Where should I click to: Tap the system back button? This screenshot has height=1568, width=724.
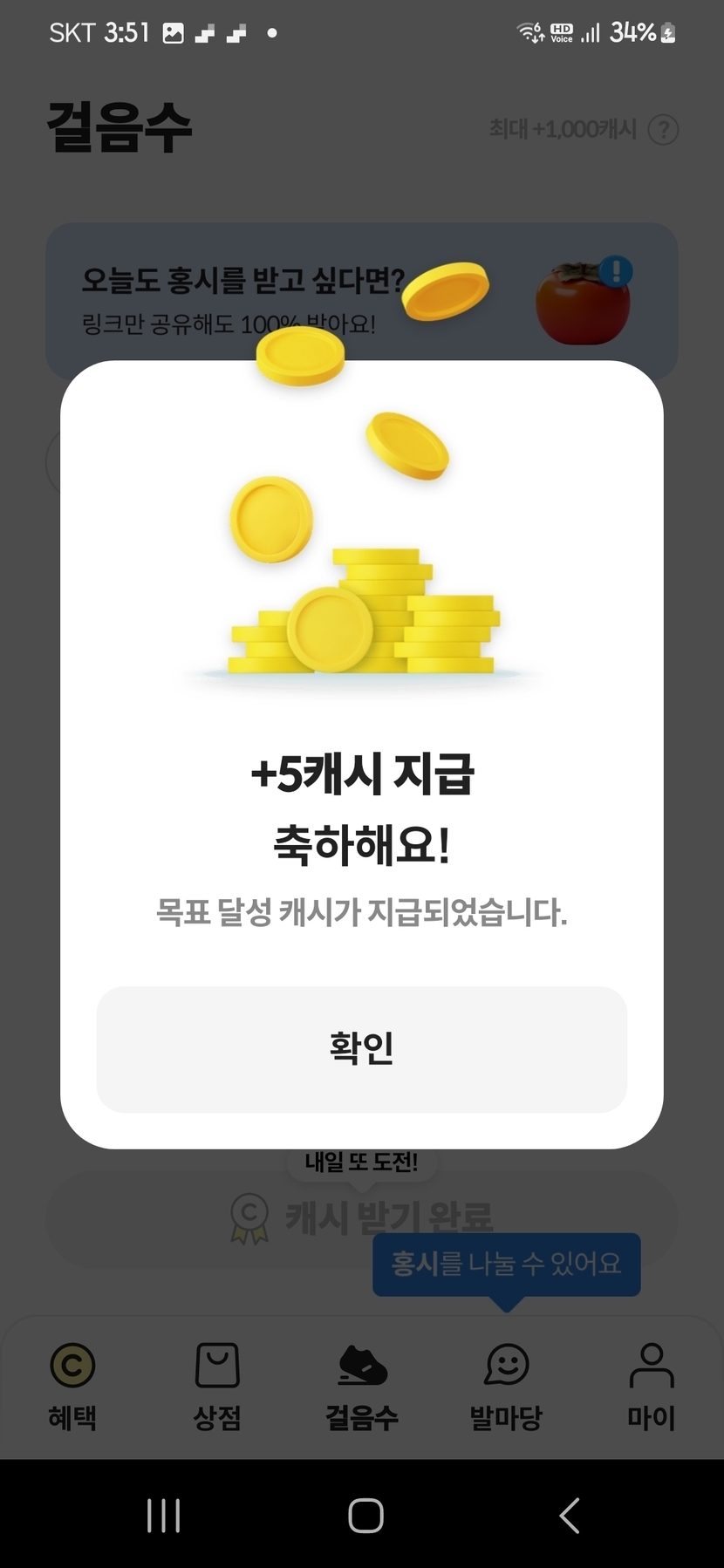[569, 1515]
